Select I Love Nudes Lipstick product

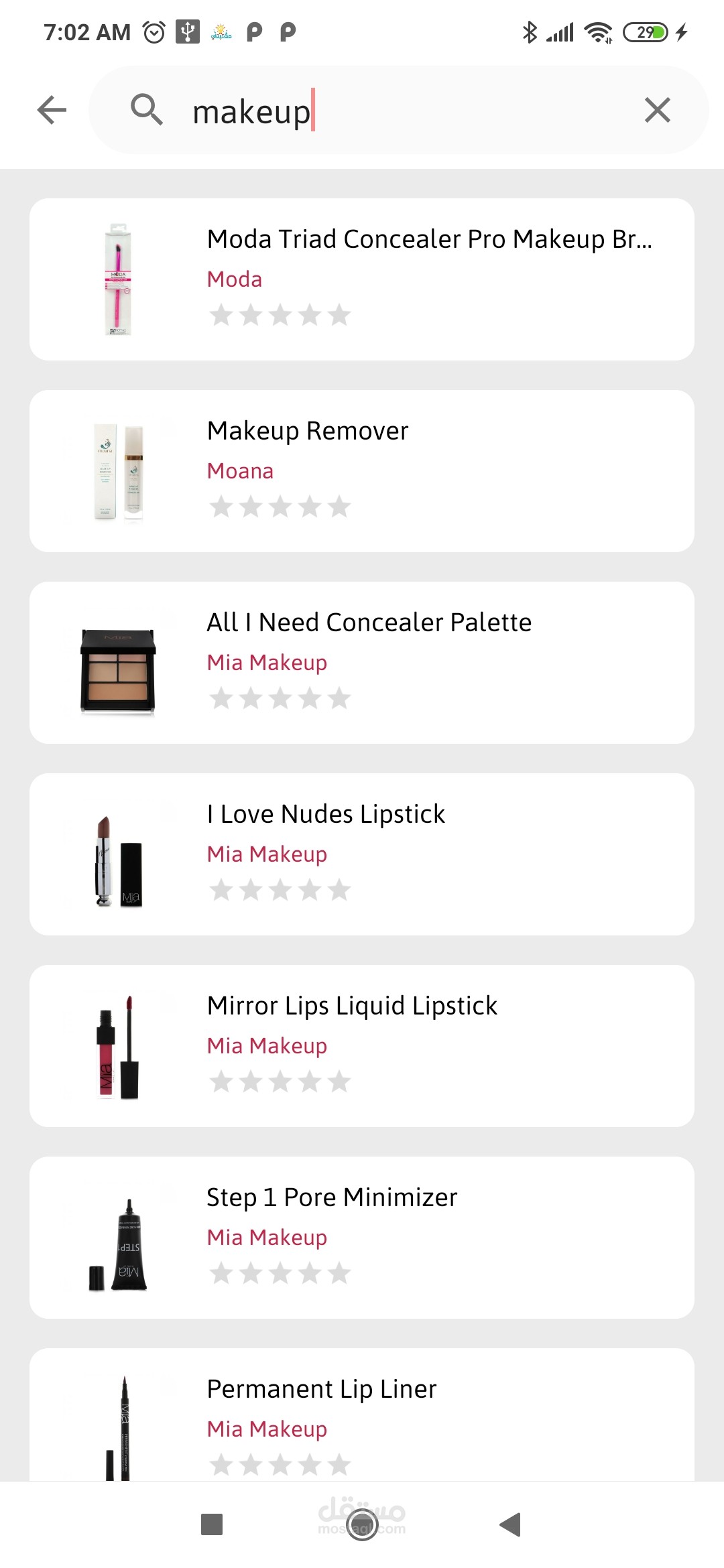tap(362, 854)
